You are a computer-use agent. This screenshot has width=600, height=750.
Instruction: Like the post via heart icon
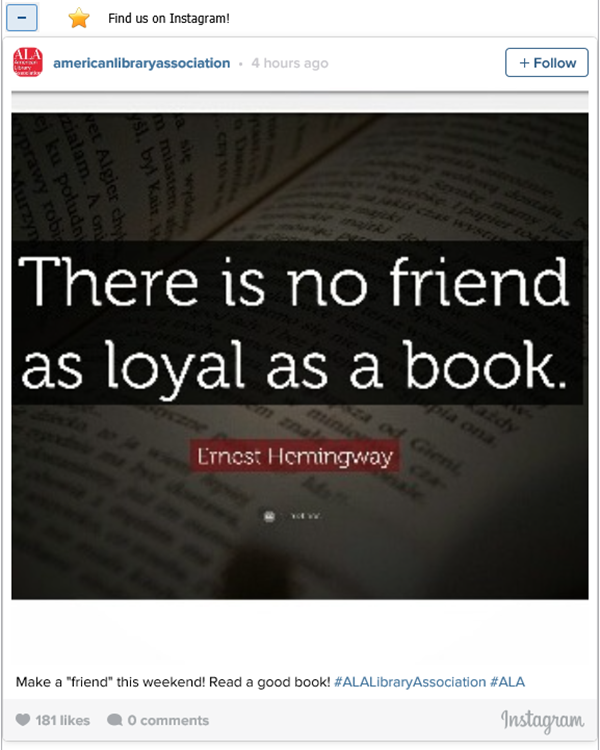23,720
